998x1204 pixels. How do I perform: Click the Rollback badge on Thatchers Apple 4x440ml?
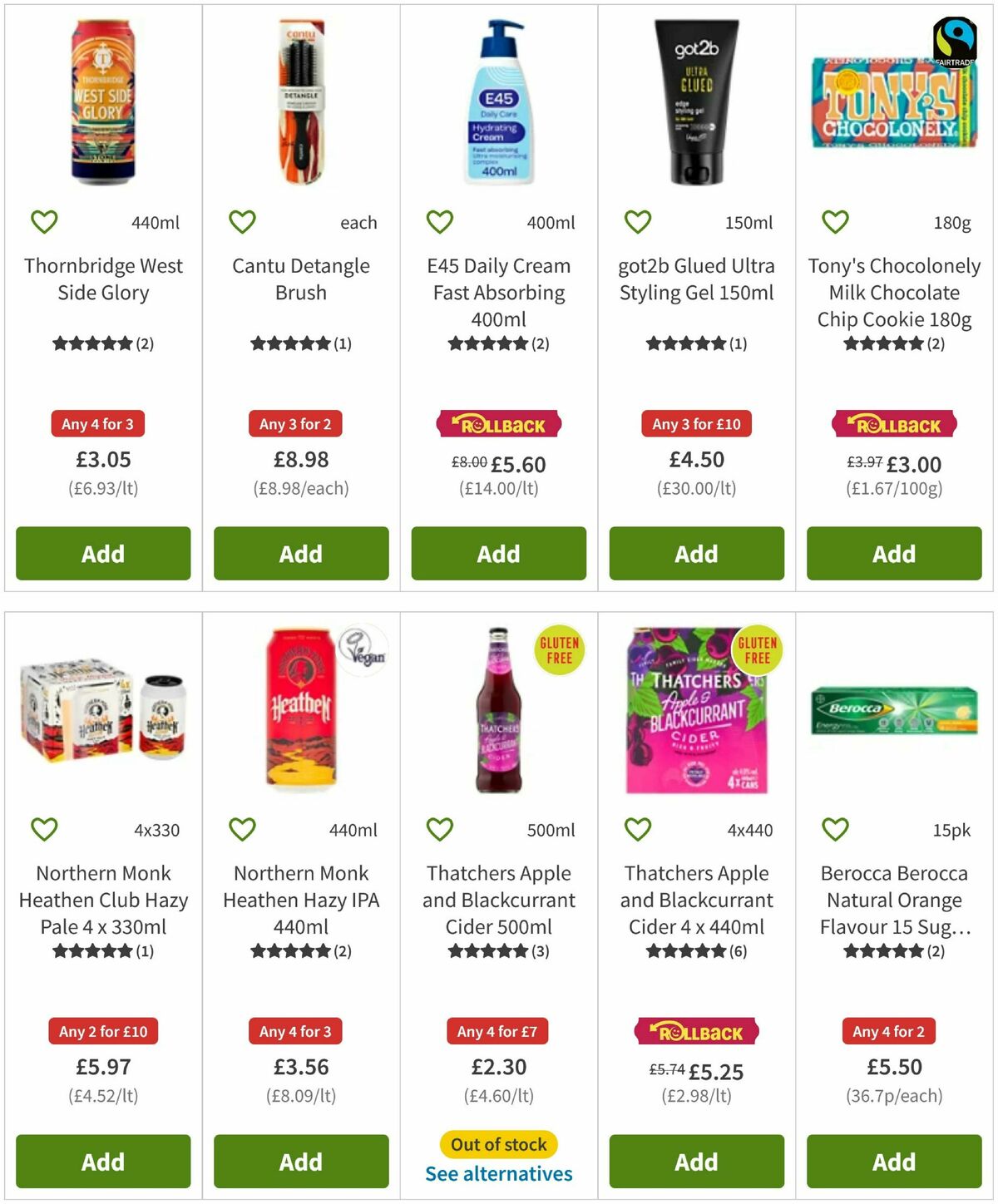click(695, 1032)
